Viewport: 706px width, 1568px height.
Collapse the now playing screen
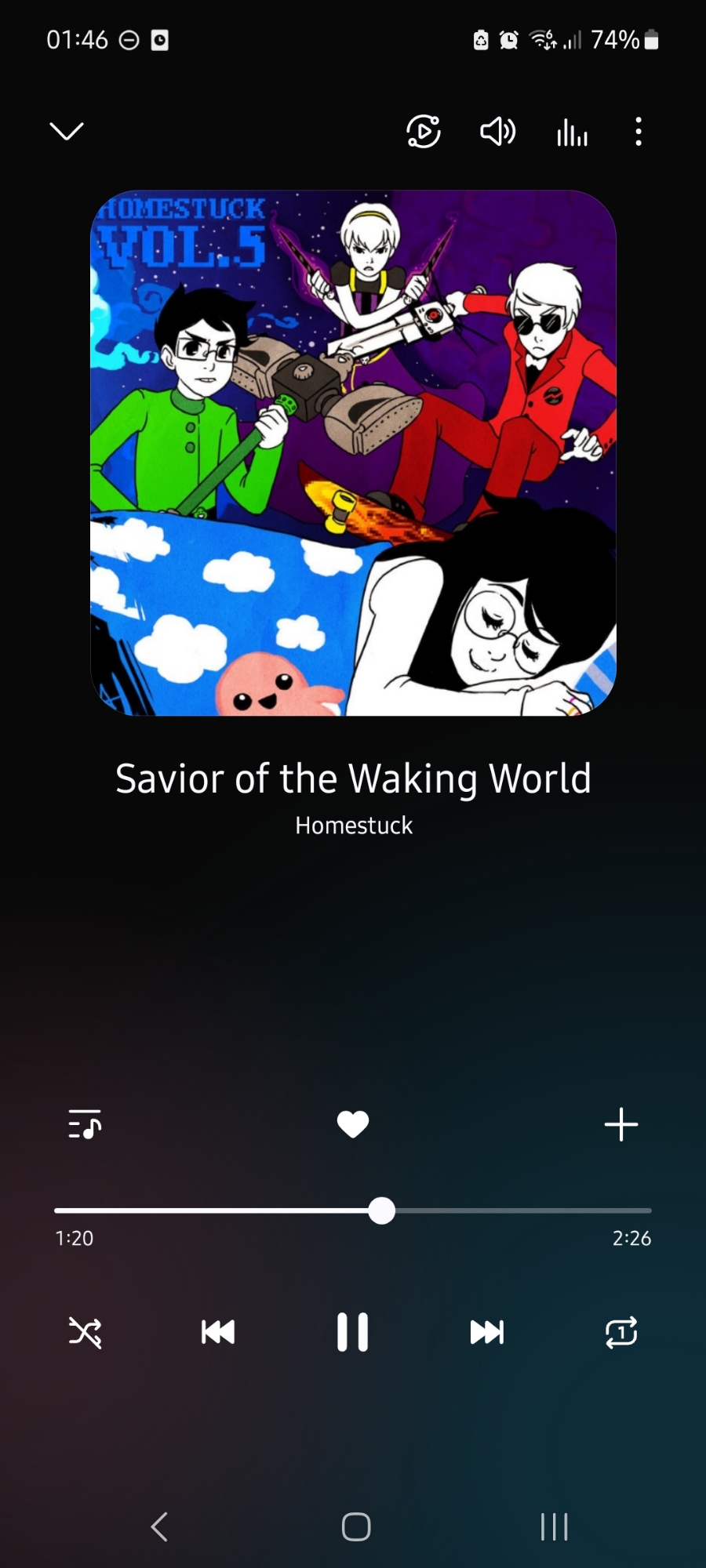pyautogui.click(x=67, y=131)
